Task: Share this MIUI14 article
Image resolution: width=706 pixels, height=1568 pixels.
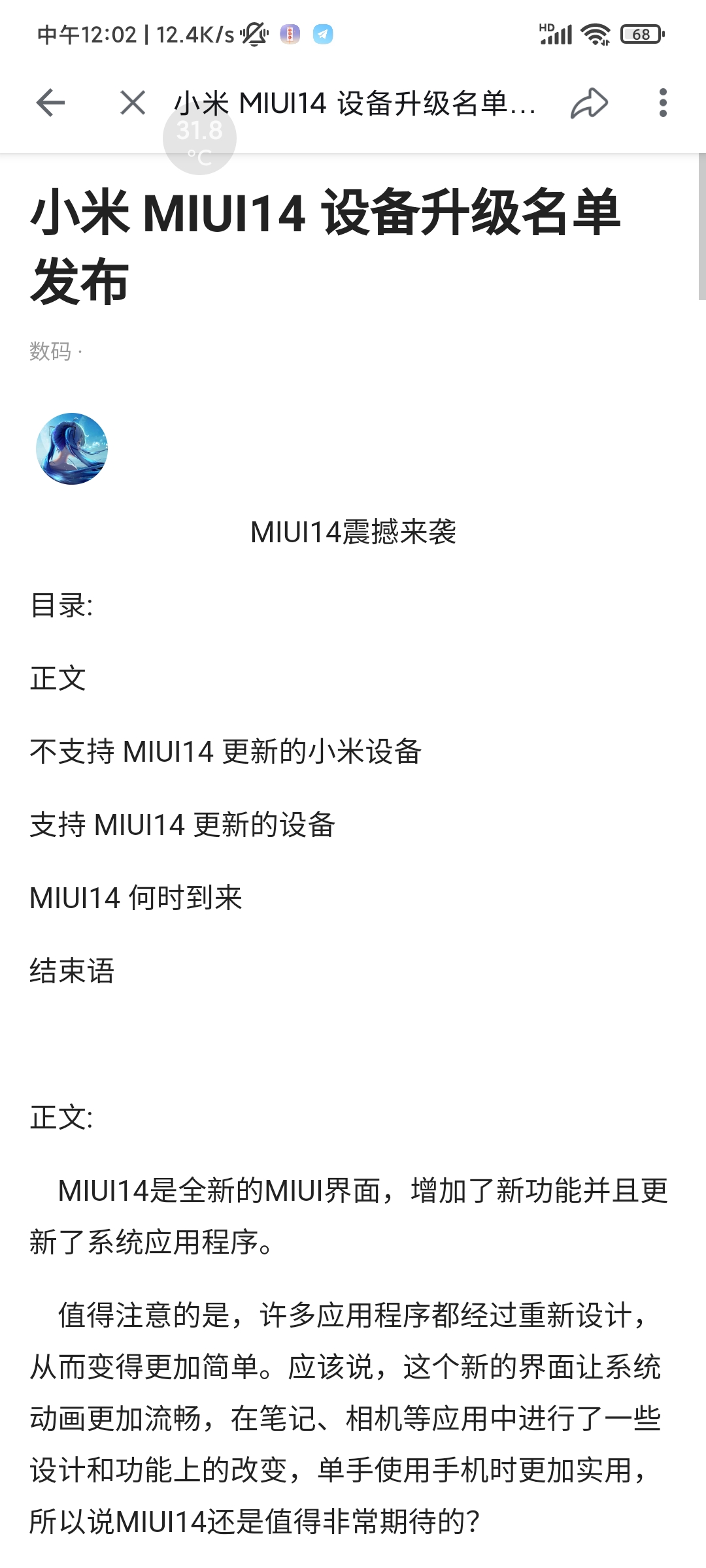Action: pos(589,103)
